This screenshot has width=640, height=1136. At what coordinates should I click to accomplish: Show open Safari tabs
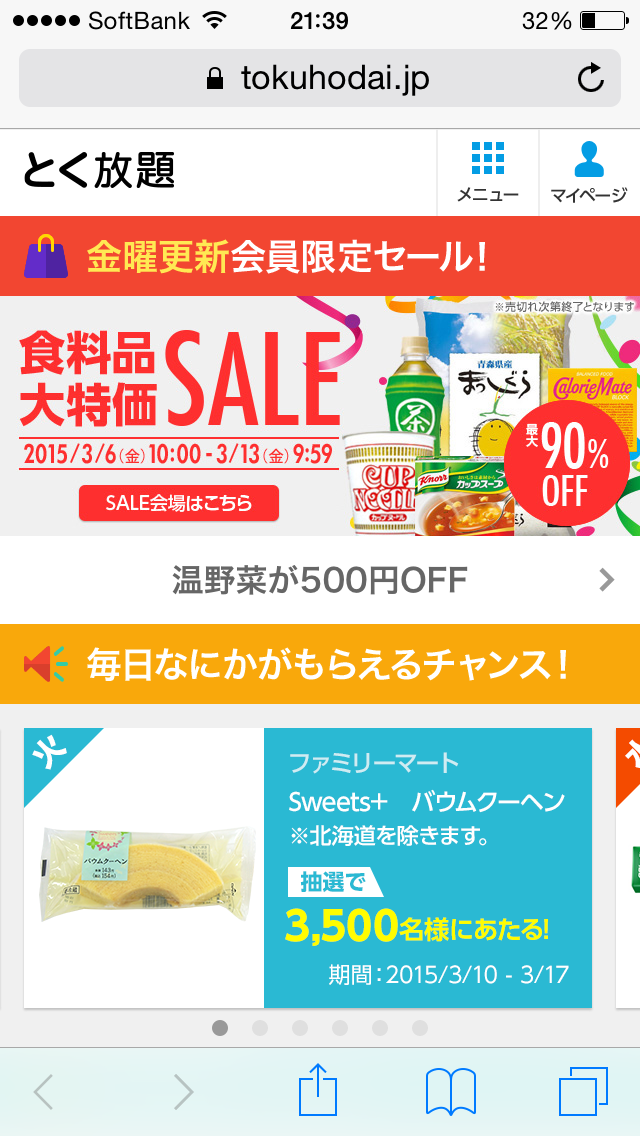pos(583,1091)
